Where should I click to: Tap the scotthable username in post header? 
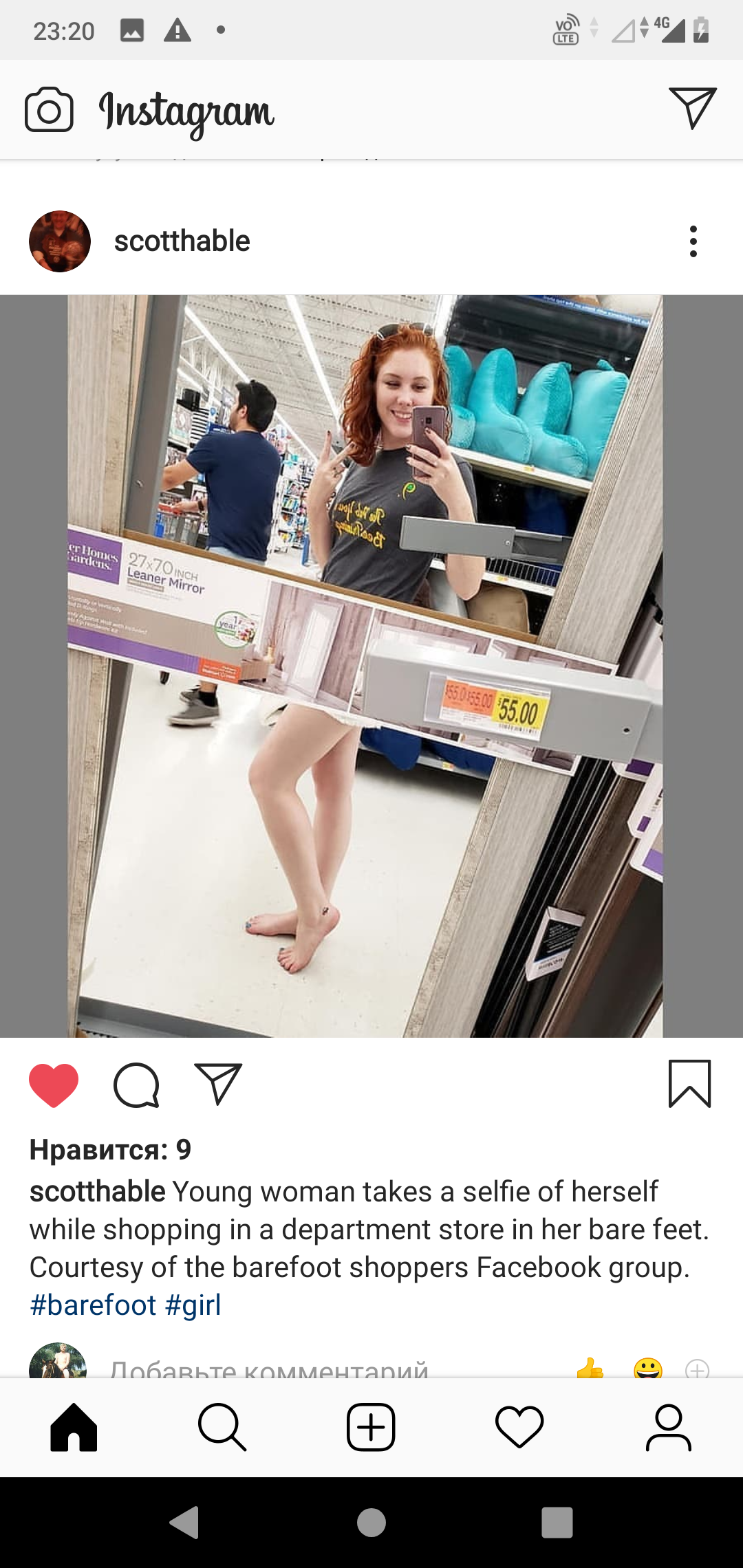coord(182,241)
